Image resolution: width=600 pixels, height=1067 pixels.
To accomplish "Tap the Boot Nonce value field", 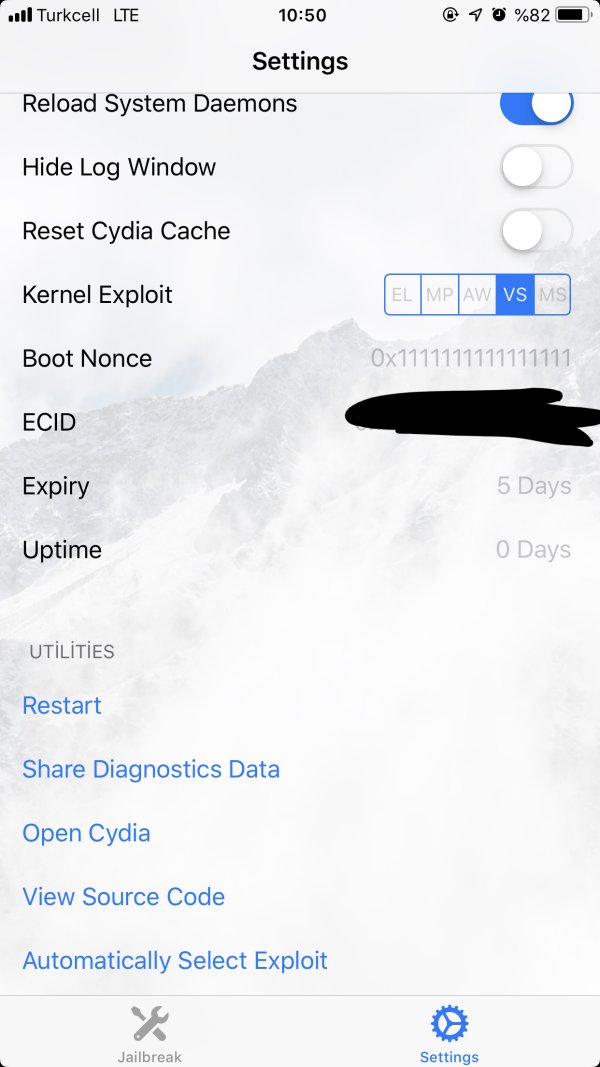I will pyautogui.click(x=470, y=358).
